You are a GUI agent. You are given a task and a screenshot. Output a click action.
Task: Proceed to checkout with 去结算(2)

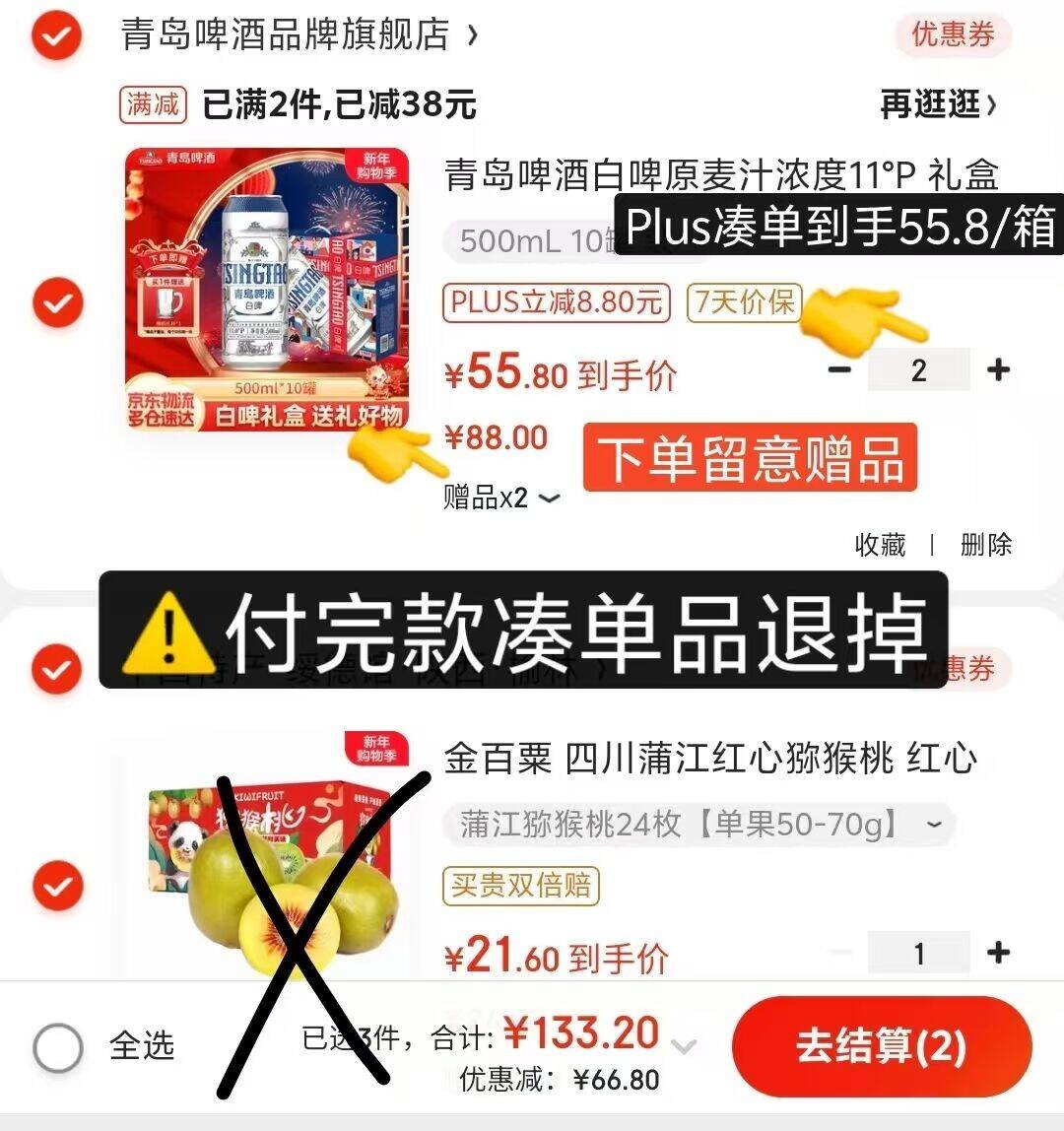(881, 1046)
